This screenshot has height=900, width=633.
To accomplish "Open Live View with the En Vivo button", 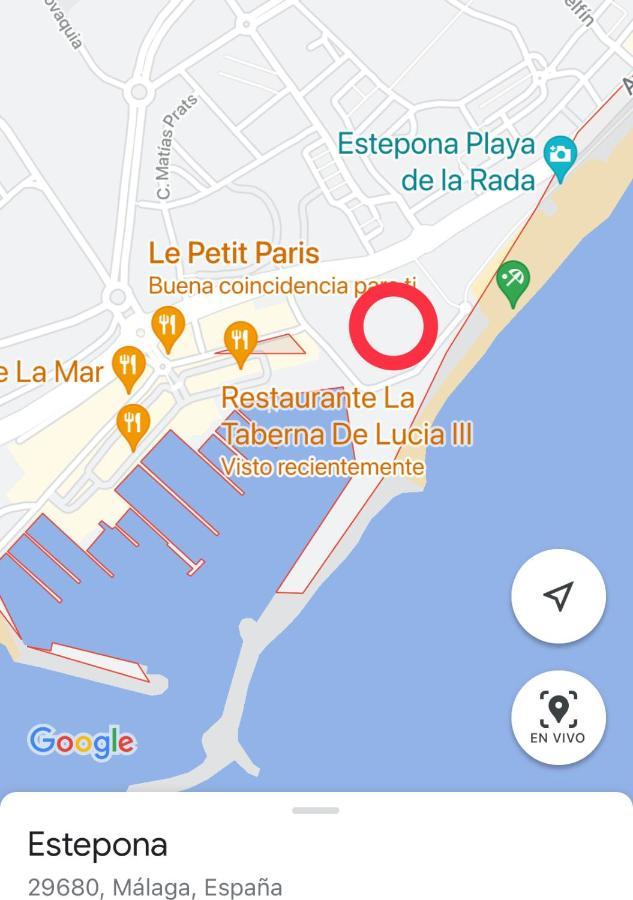I will (558, 717).
